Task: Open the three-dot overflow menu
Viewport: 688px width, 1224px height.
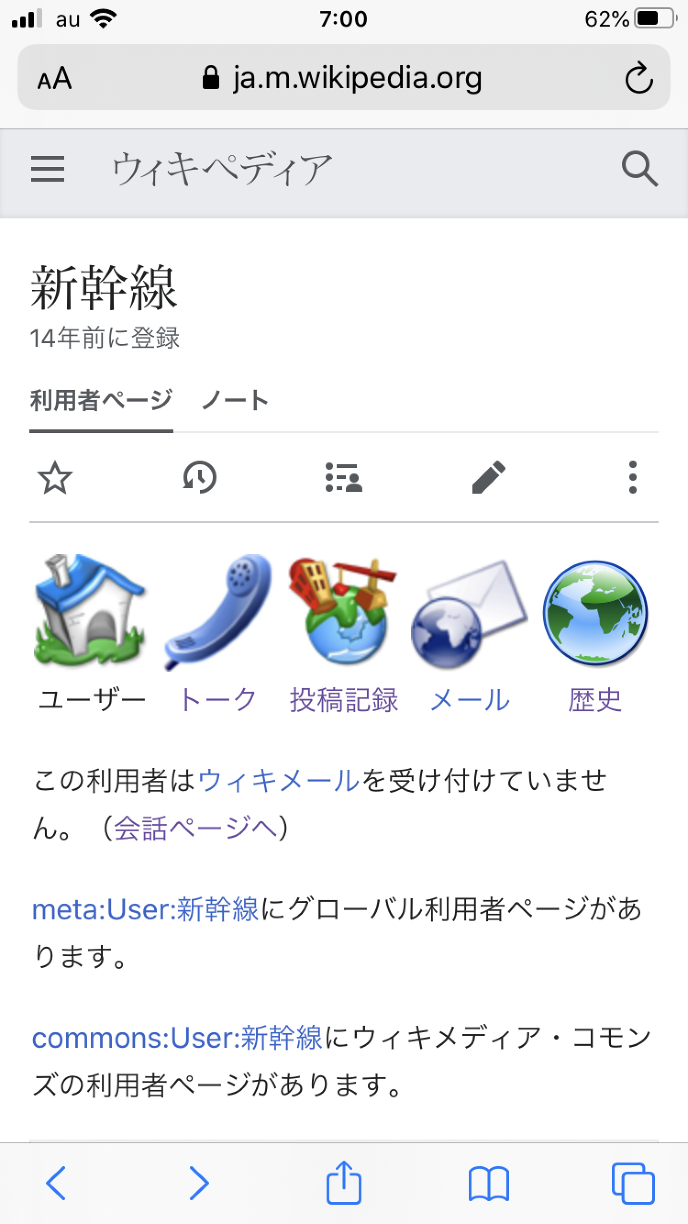Action: tap(632, 478)
